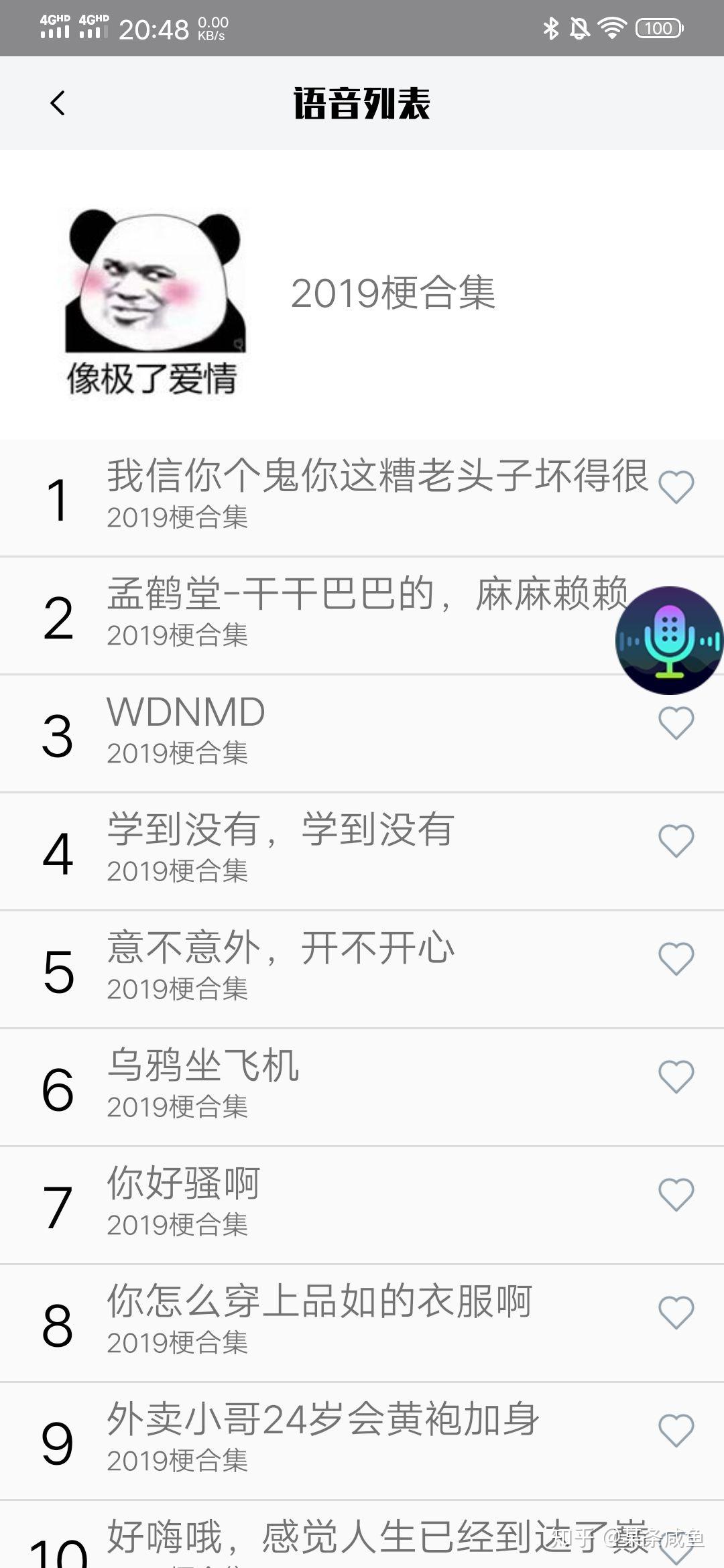
Task: Favorite 我信你个鬼你这糟老头子坏得很 with the heart
Action: point(676,487)
